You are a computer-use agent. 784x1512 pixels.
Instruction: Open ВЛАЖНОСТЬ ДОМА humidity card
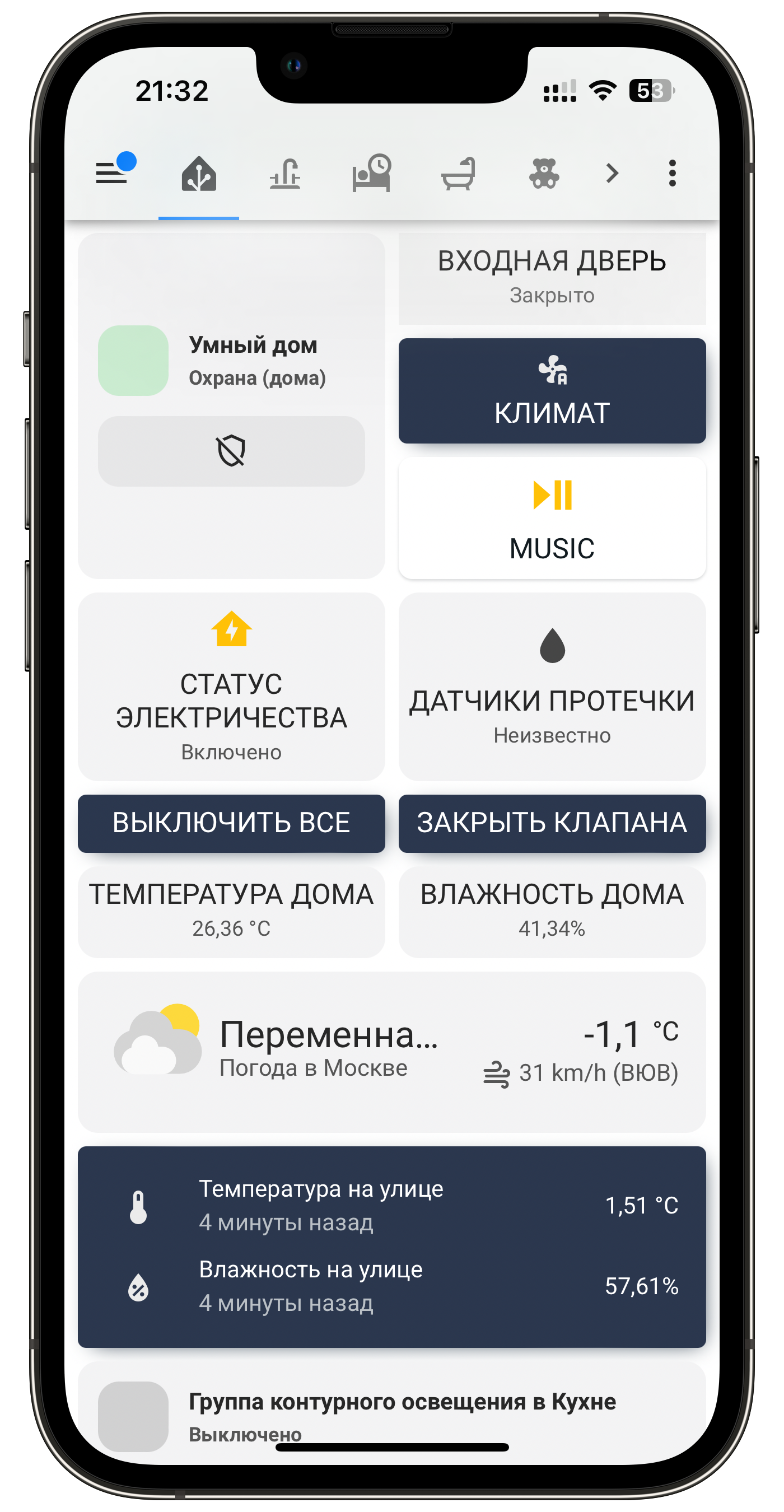coord(552,911)
